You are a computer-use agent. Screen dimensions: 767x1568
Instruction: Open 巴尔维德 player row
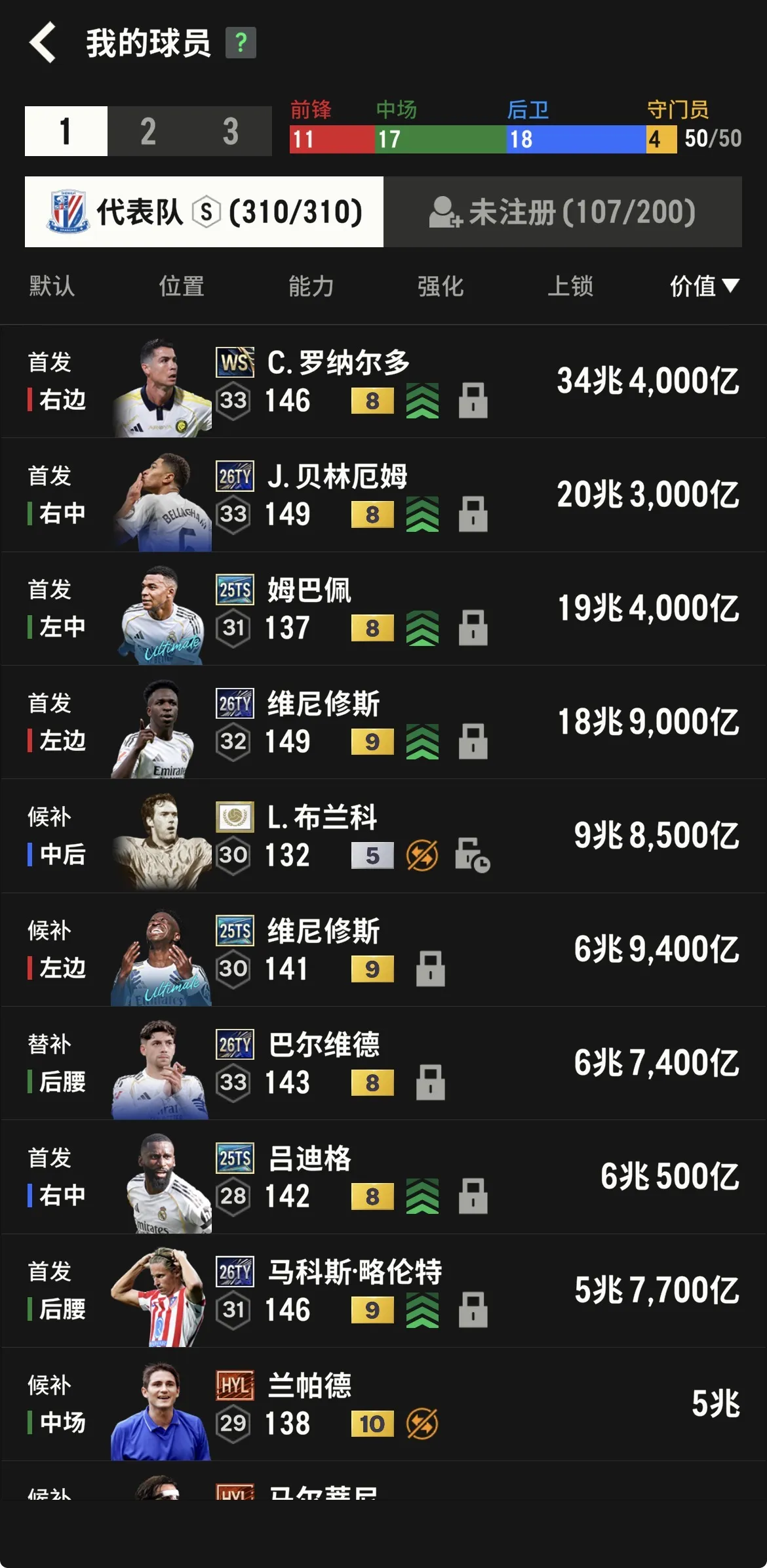(x=383, y=1063)
